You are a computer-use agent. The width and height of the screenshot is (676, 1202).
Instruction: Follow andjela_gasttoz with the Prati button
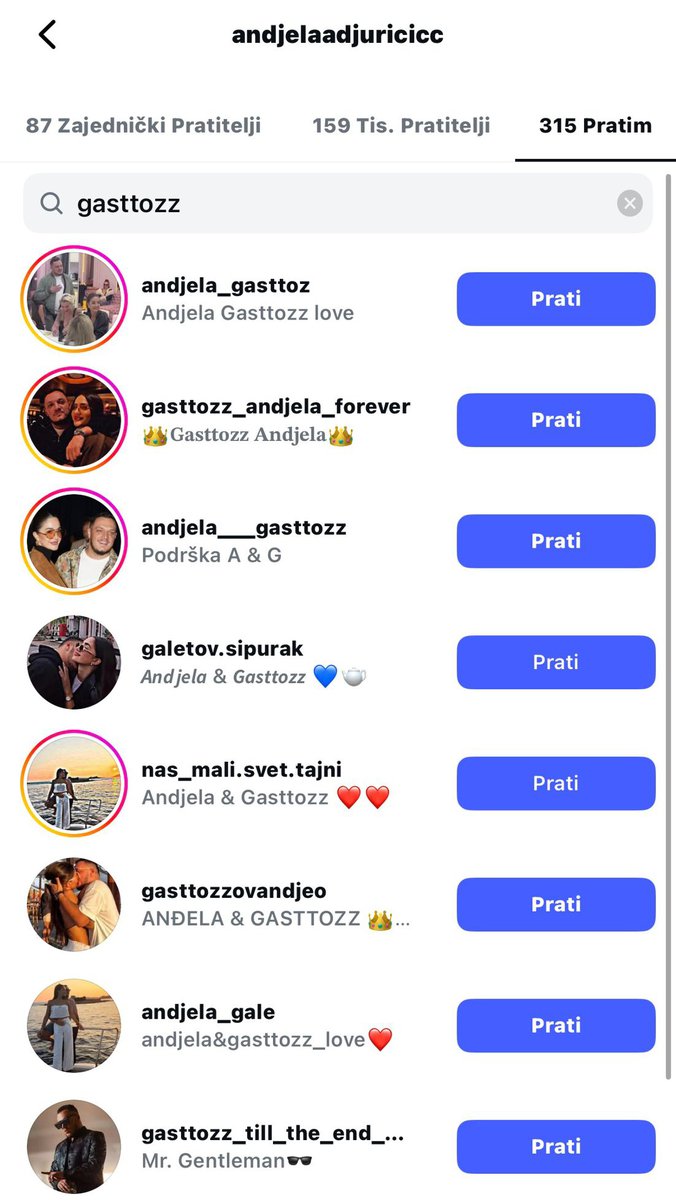click(556, 299)
